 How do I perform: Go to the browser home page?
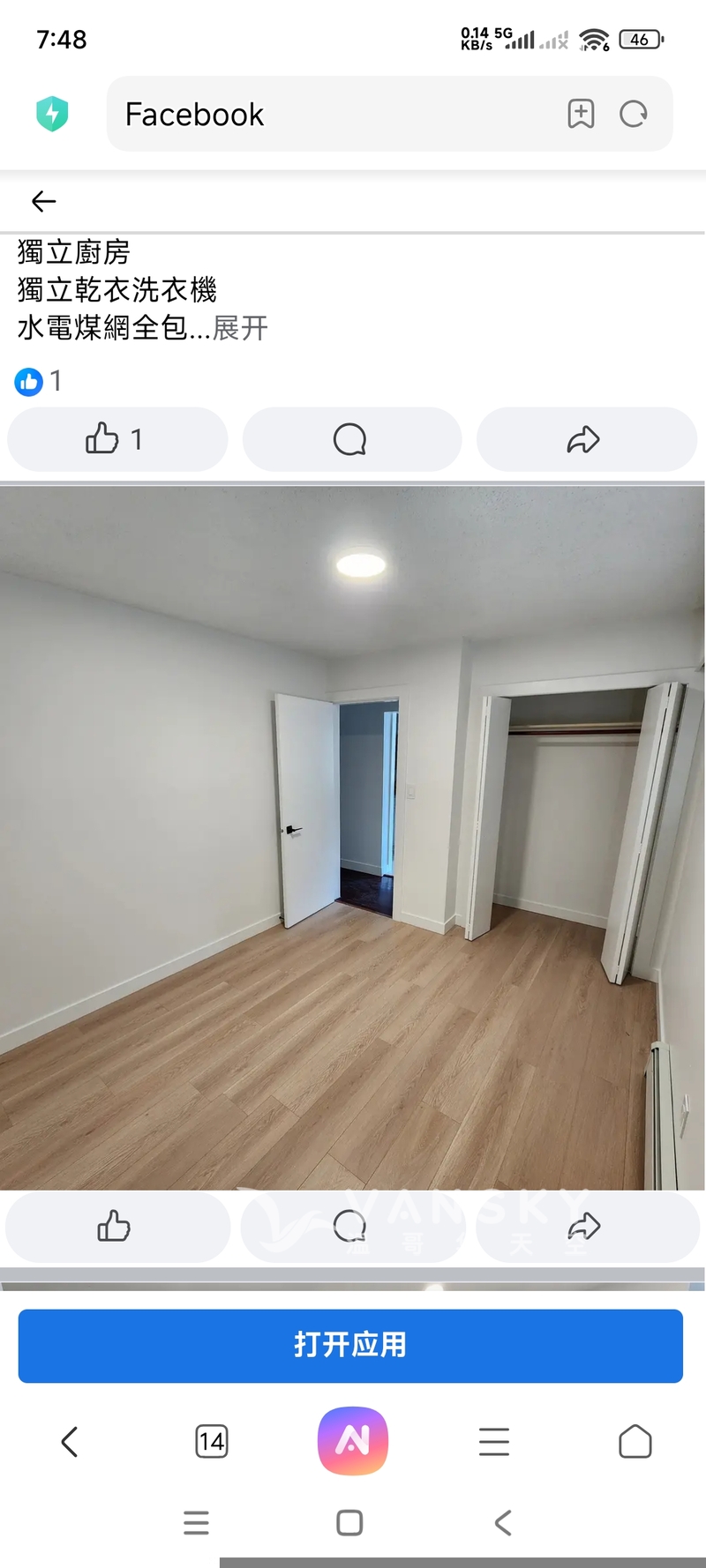point(635,1442)
